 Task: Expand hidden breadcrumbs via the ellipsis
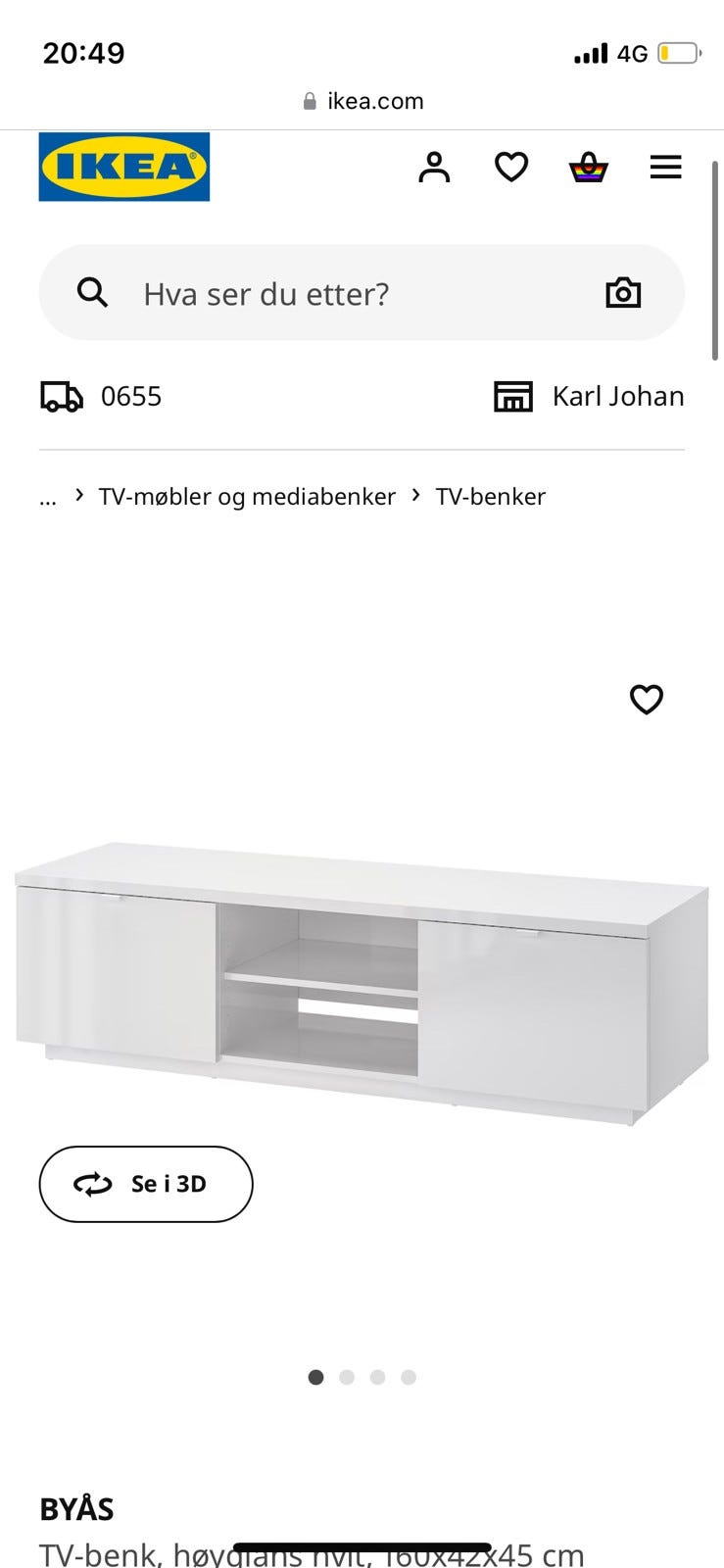tap(47, 497)
